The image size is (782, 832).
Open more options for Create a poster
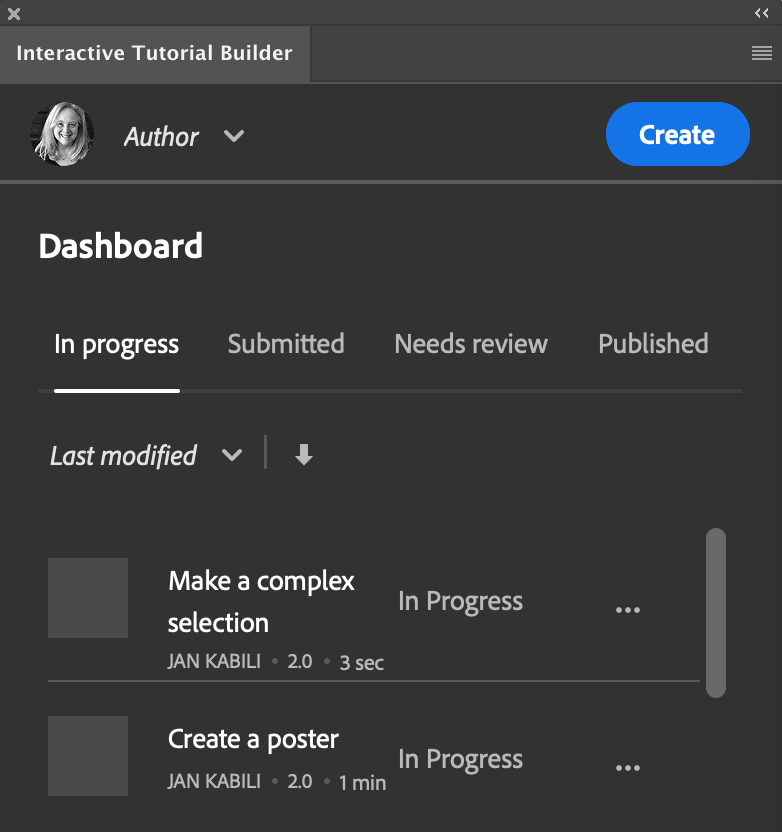click(x=628, y=768)
